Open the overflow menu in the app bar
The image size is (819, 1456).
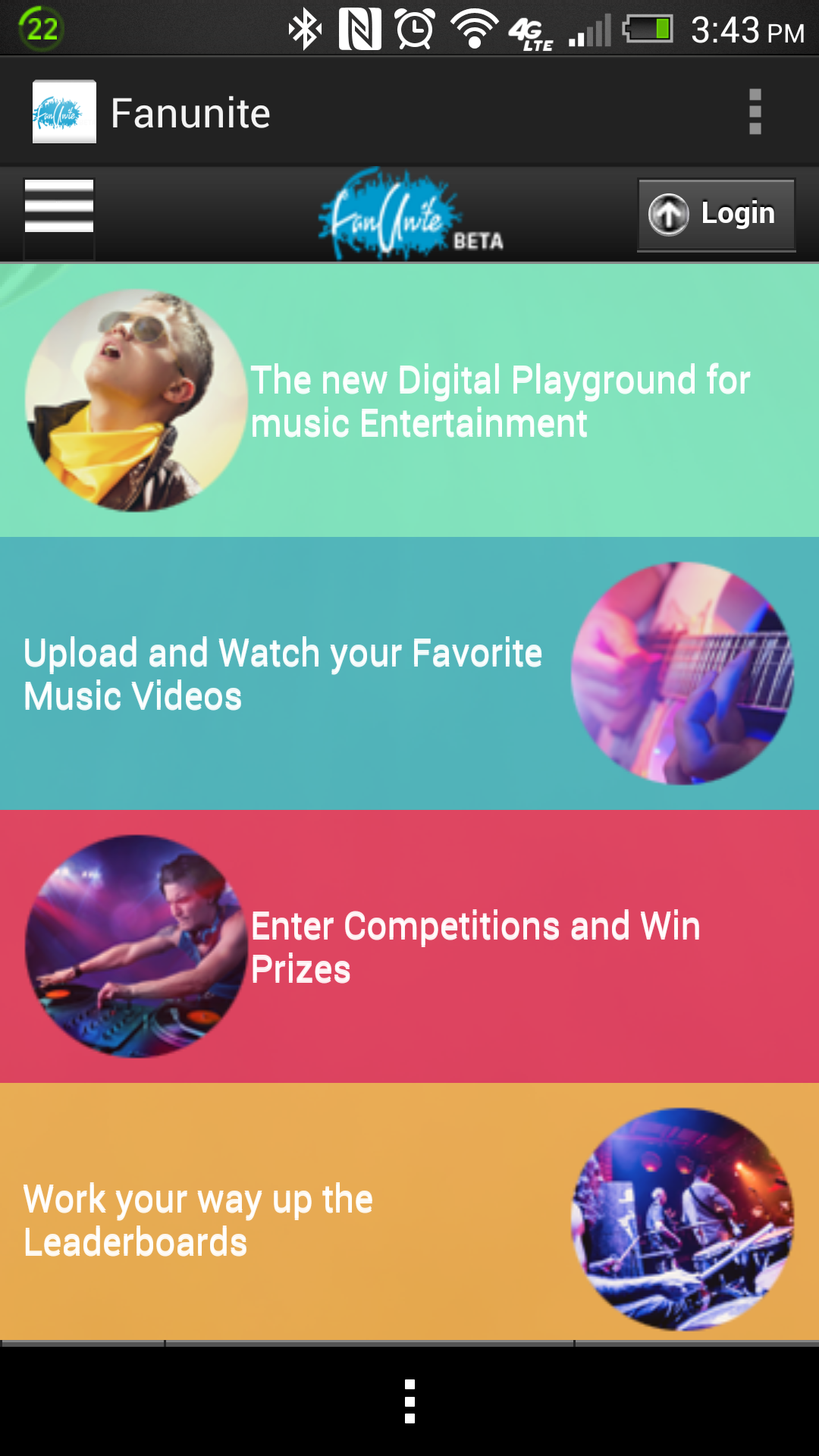tap(755, 112)
